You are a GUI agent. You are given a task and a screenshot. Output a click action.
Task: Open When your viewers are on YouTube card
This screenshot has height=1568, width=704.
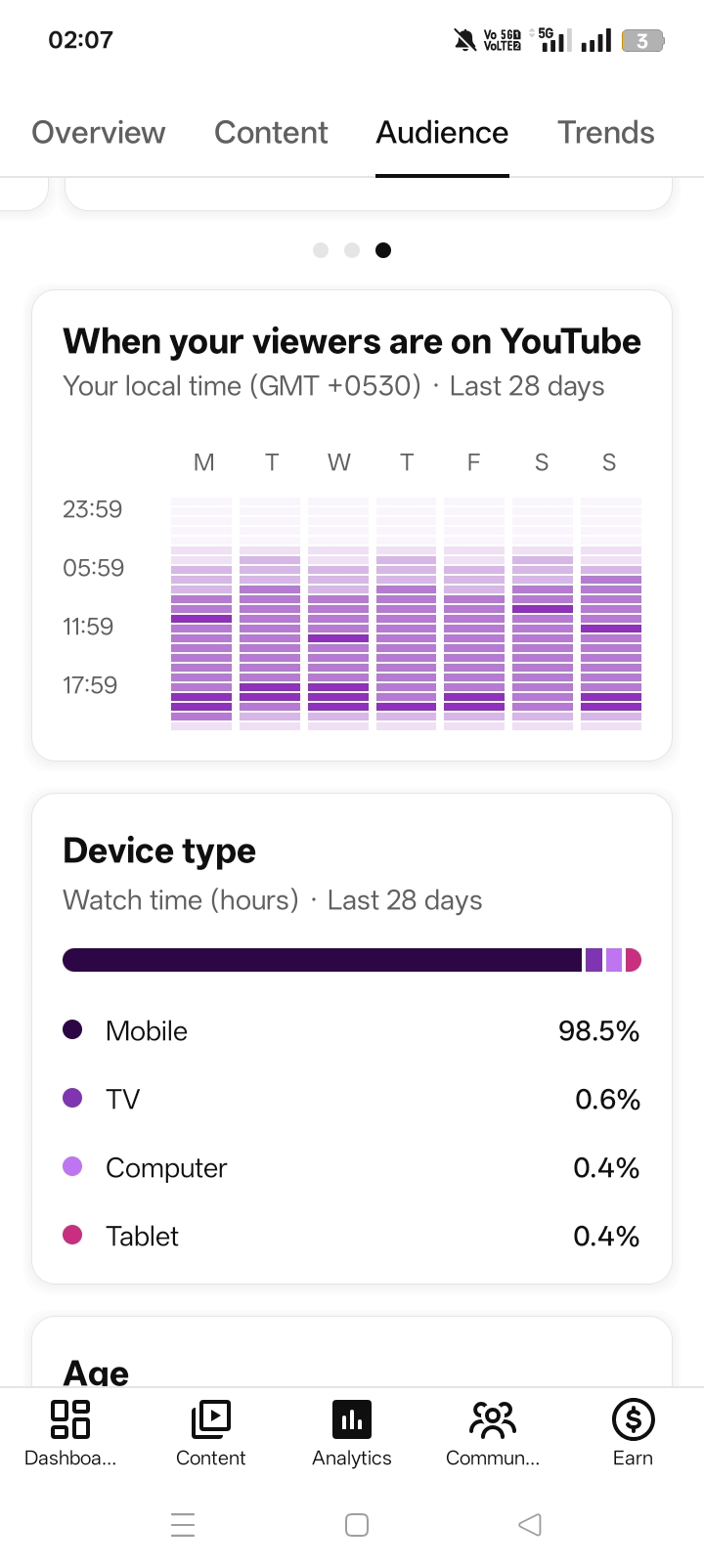352,525
